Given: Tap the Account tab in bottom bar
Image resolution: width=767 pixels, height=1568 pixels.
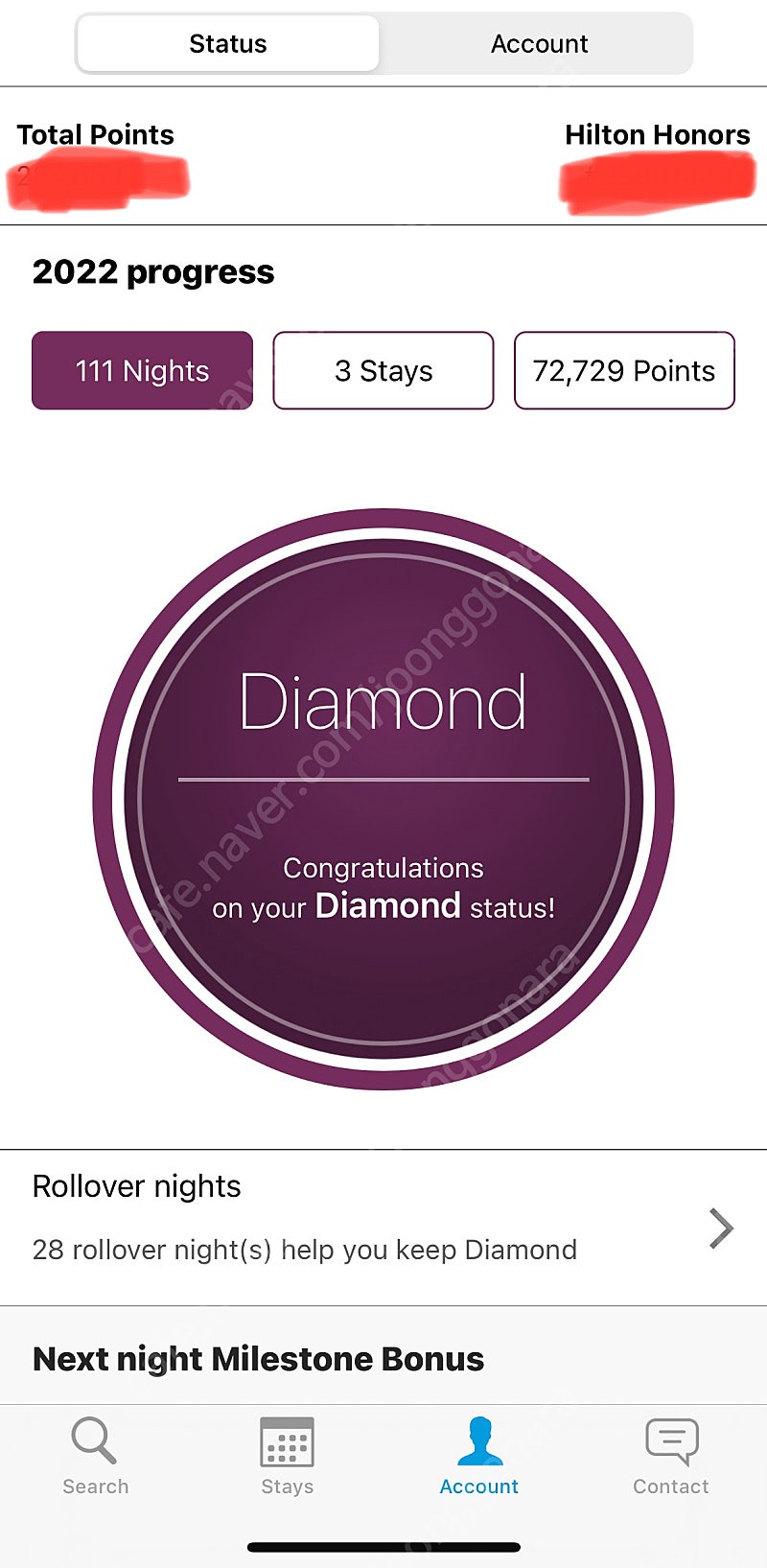Looking at the screenshot, I should coord(478,1456).
